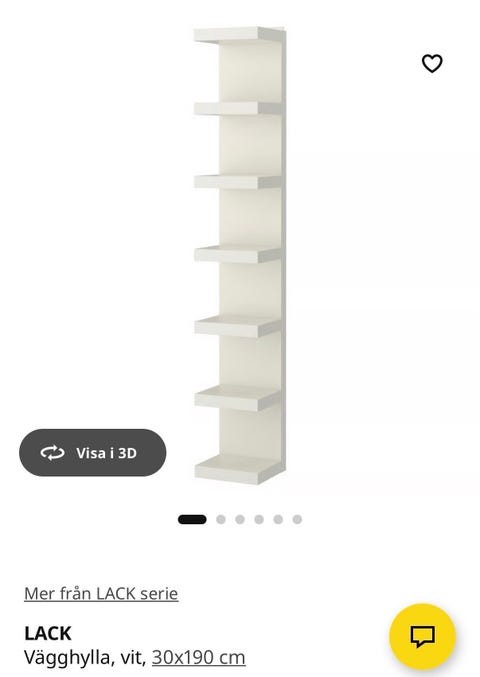
Task: Jump to the last image indicator dot
Action: coord(297,519)
